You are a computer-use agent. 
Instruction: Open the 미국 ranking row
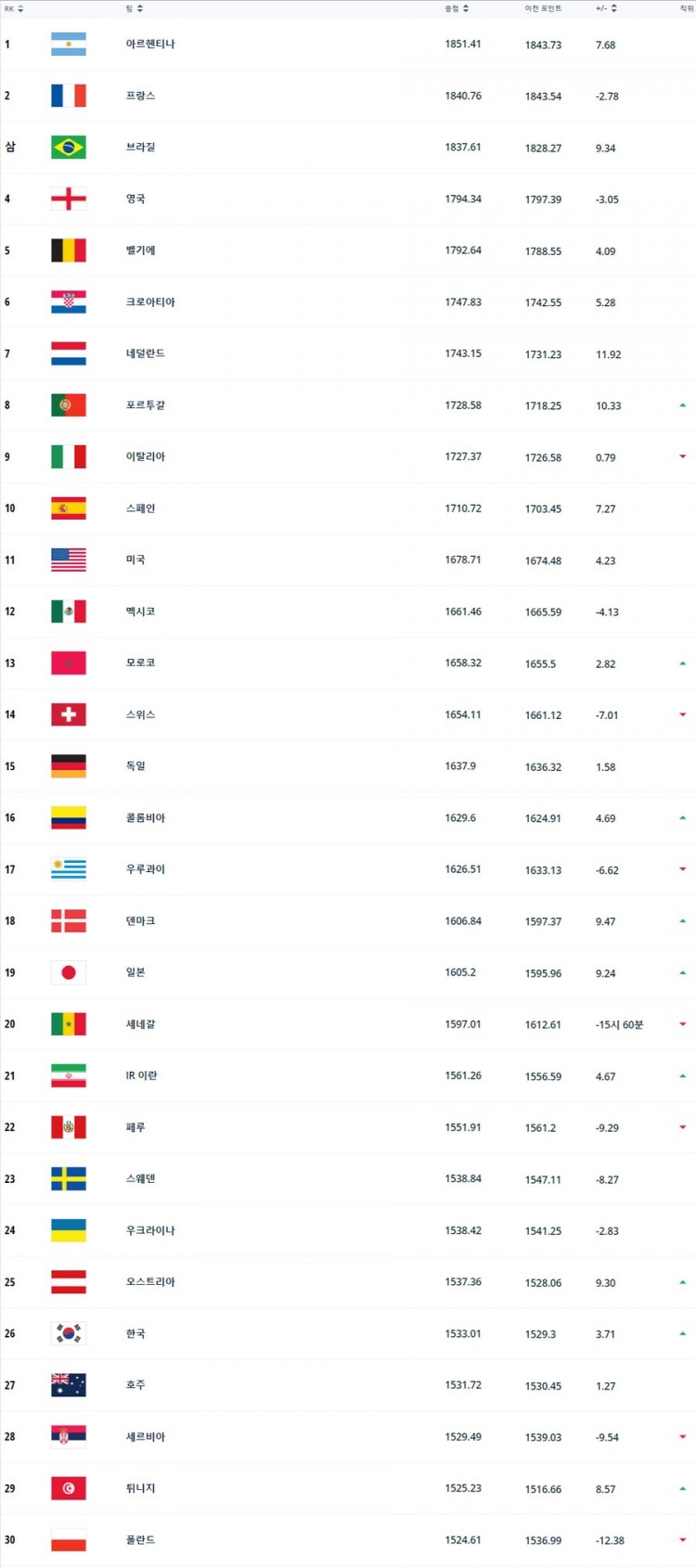coord(348,560)
